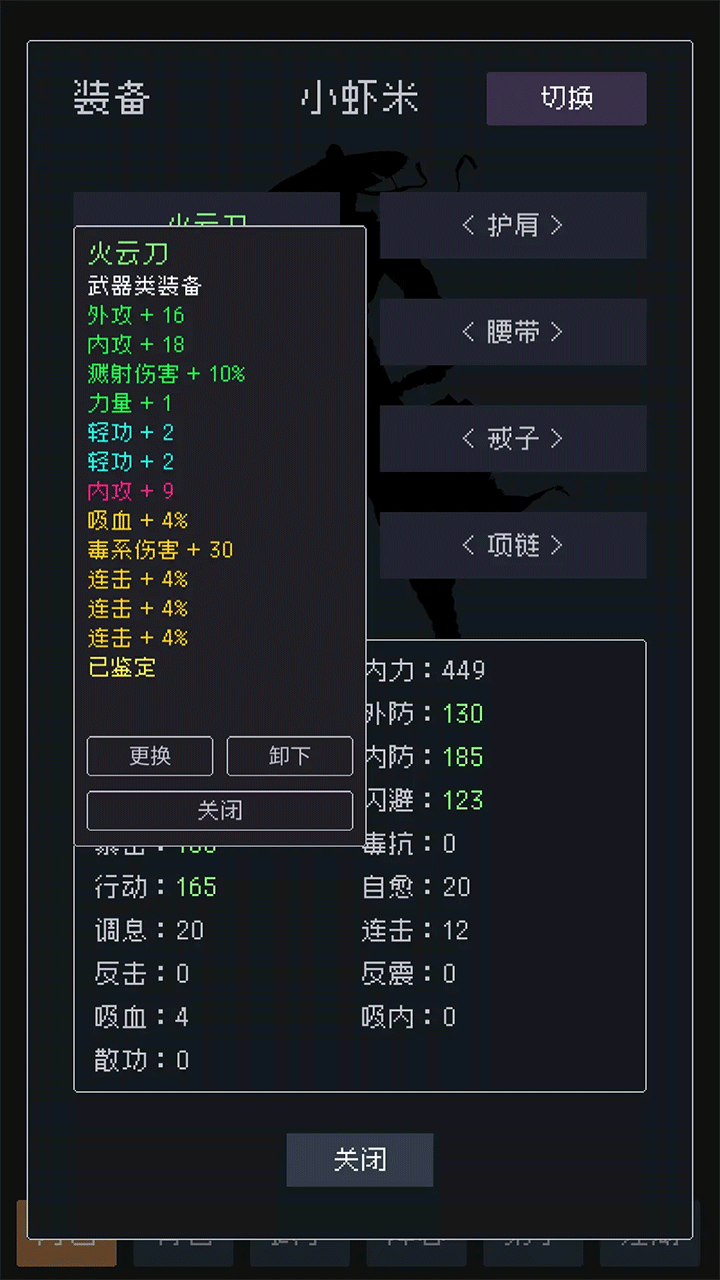The width and height of the screenshot is (720, 1280).
Task: Close the 火云刀 detail popup
Action: [220, 810]
